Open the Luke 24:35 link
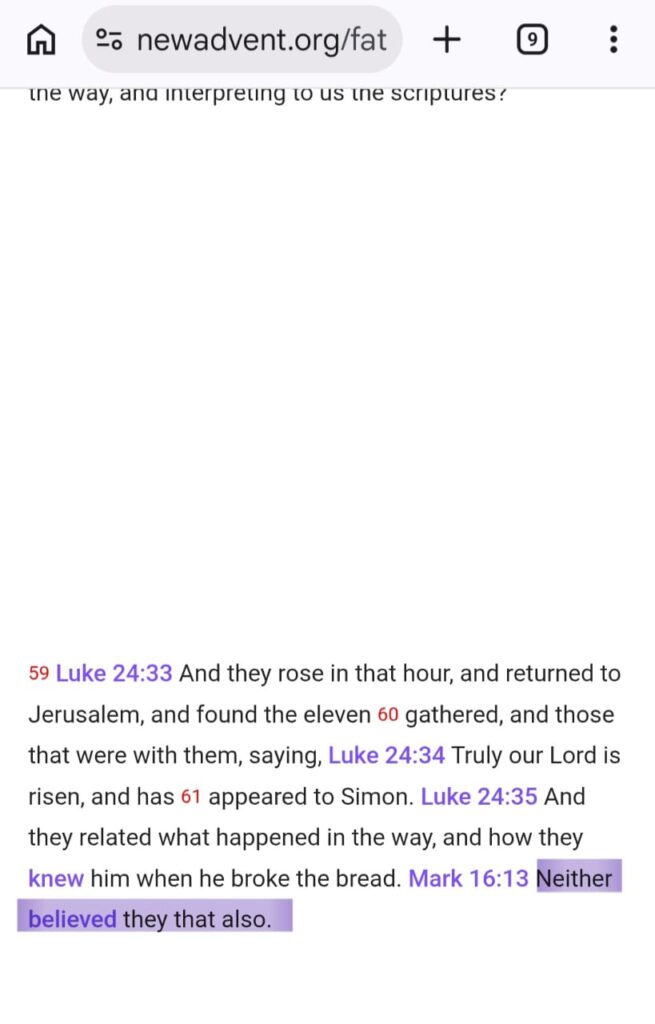 479,797
